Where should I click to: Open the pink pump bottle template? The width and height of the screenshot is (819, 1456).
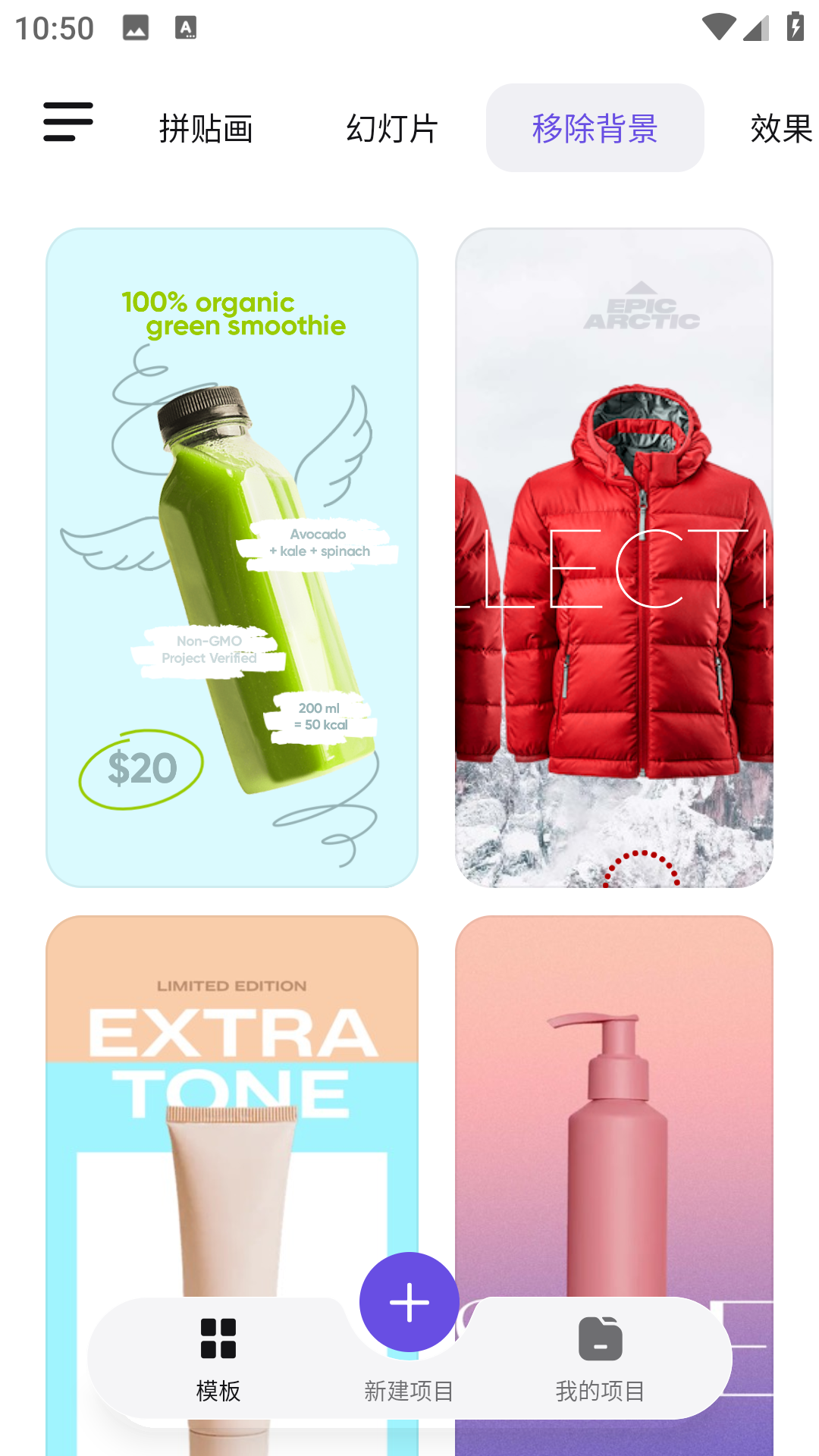point(613,1100)
